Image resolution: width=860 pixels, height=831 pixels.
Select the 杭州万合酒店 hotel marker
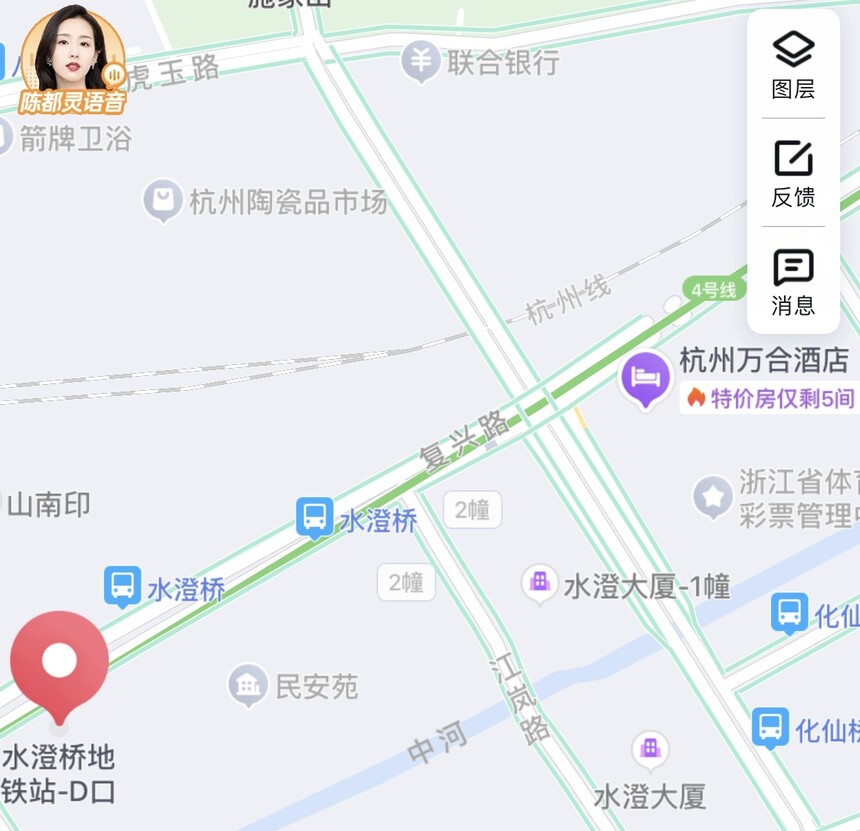[x=645, y=378]
